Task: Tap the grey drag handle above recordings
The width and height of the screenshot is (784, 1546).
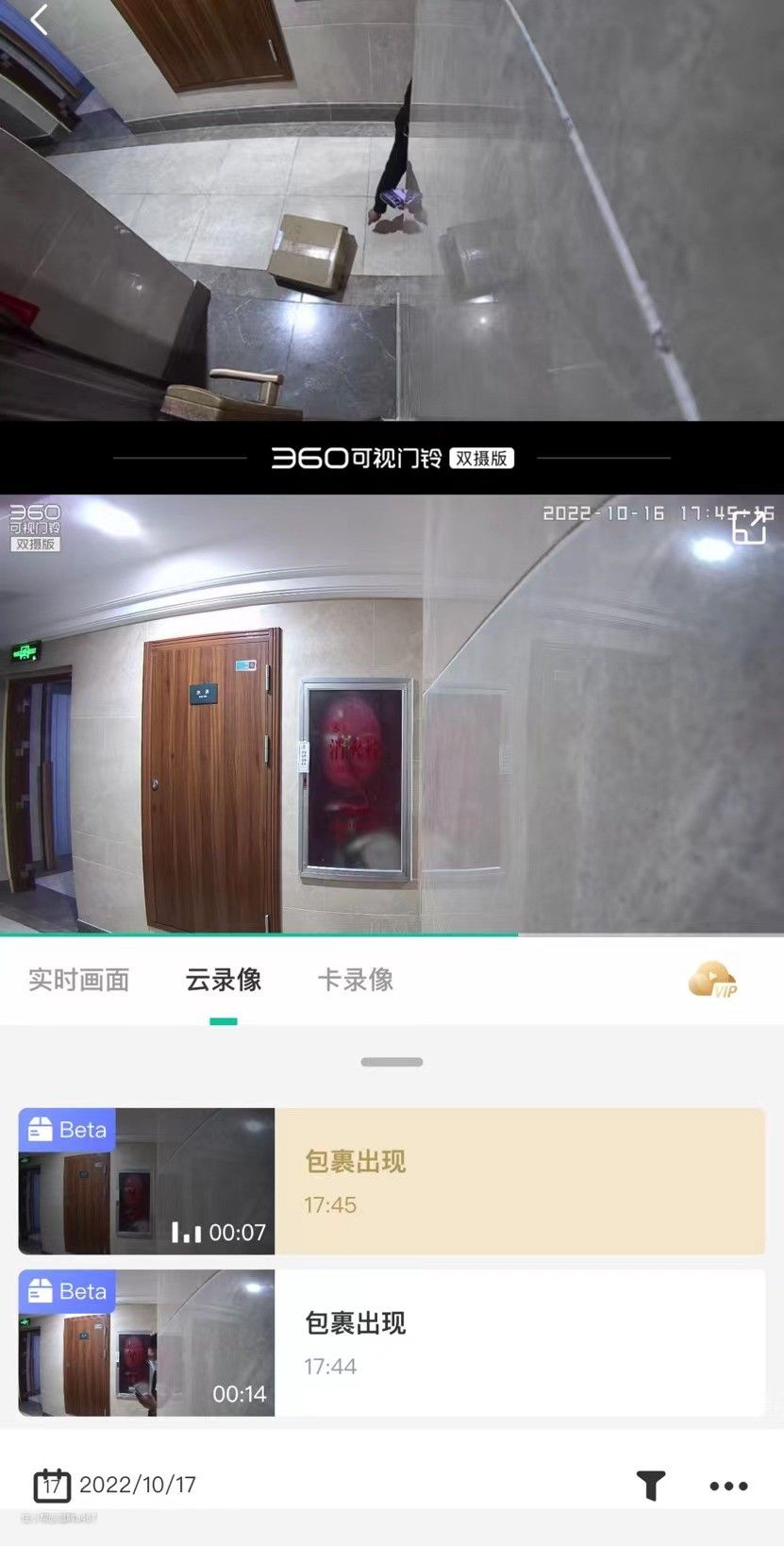Action: [392, 1062]
